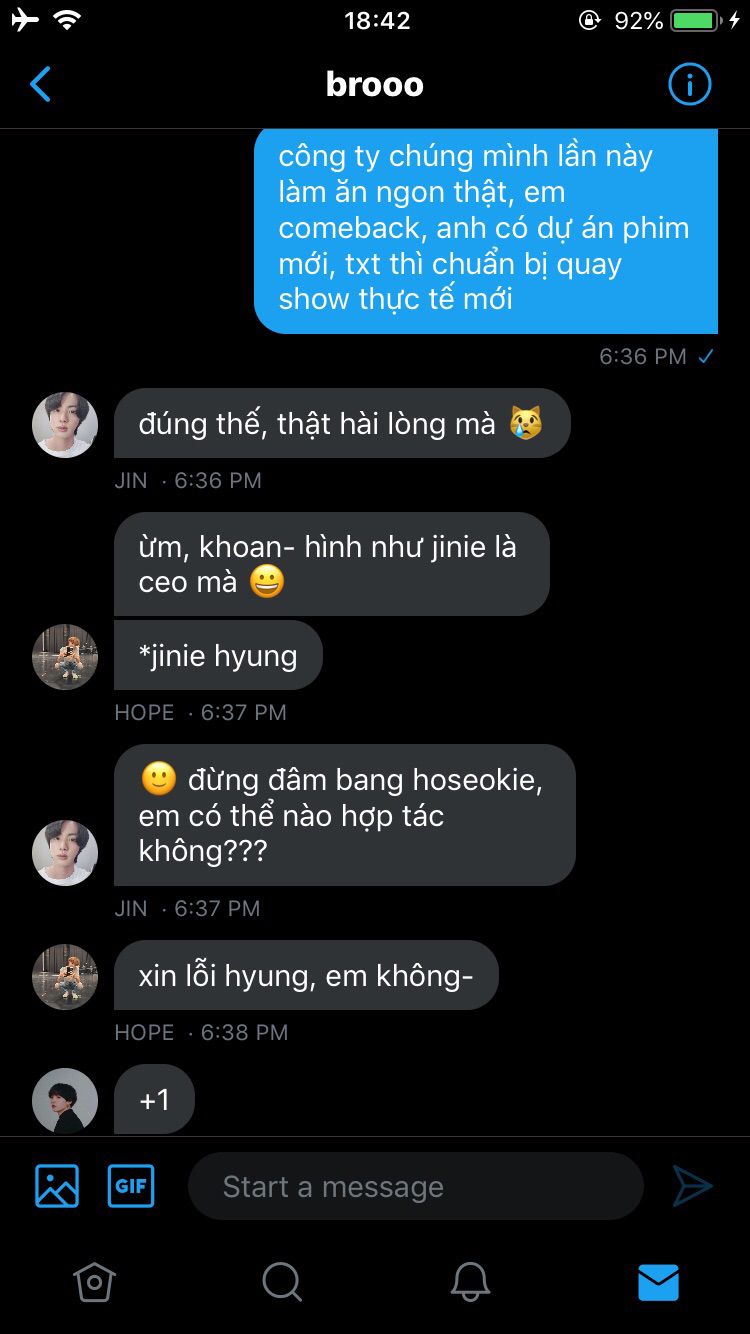Open HOPE's avatar beside '*jinie hyung'

tap(65, 657)
